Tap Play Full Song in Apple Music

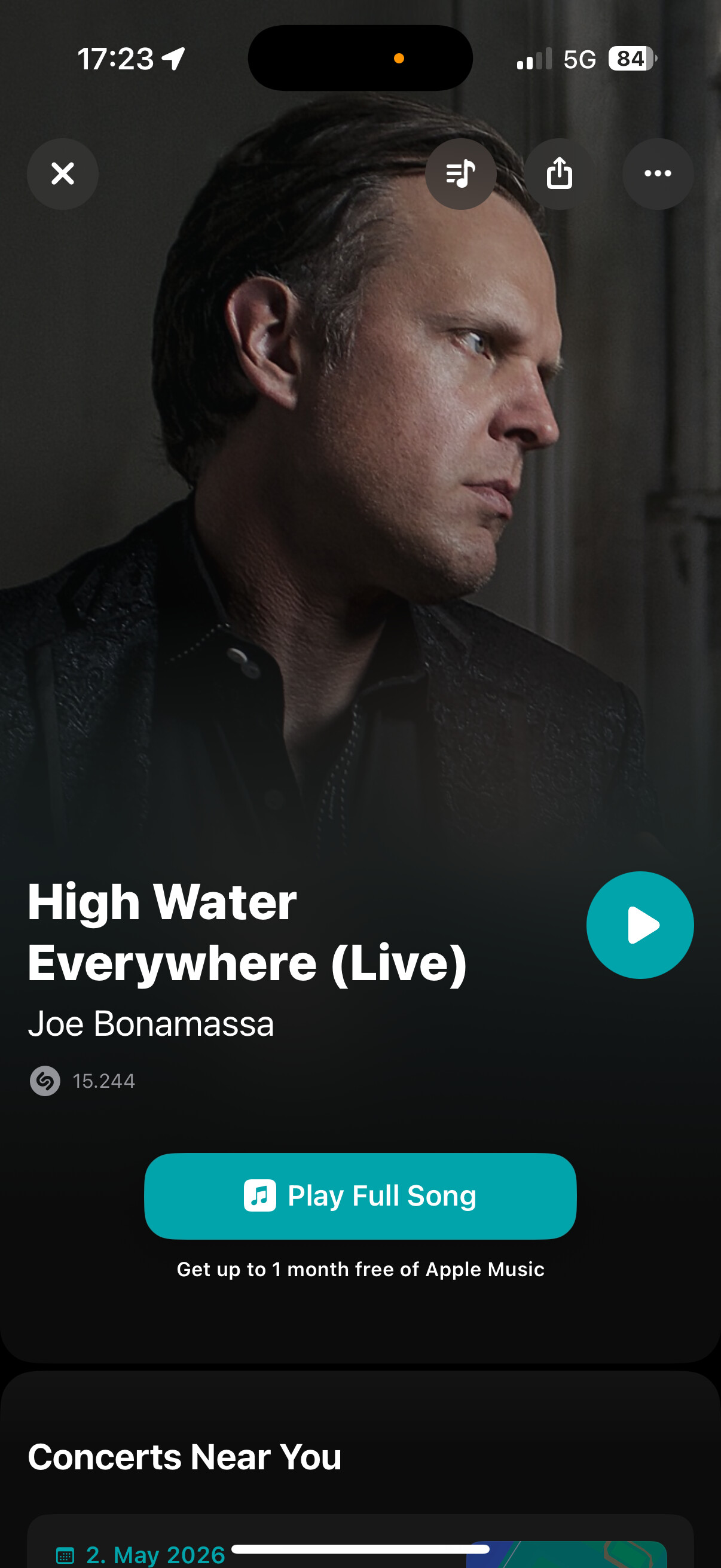(360, 1195)
